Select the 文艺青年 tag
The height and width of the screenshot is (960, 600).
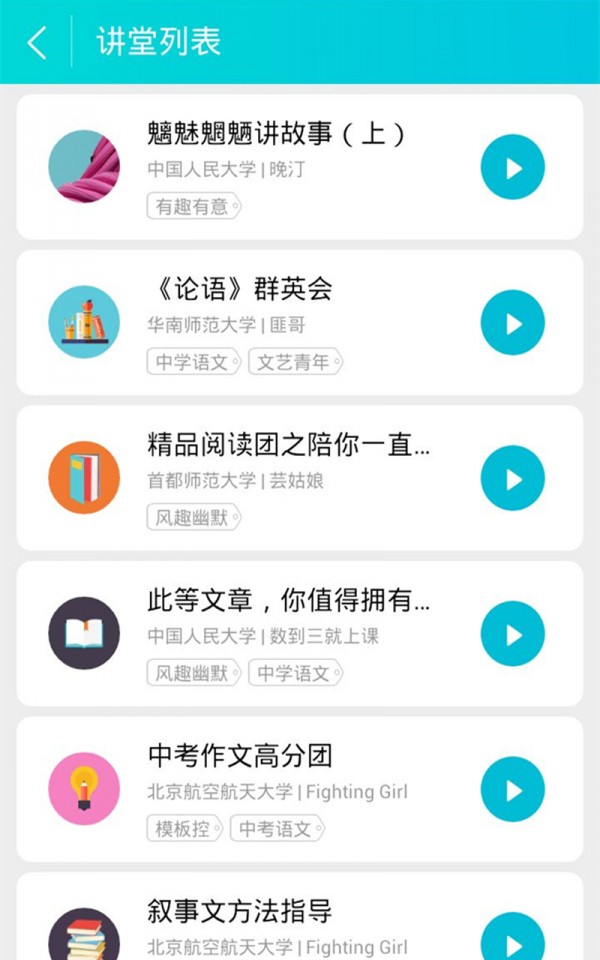point(295,362)
